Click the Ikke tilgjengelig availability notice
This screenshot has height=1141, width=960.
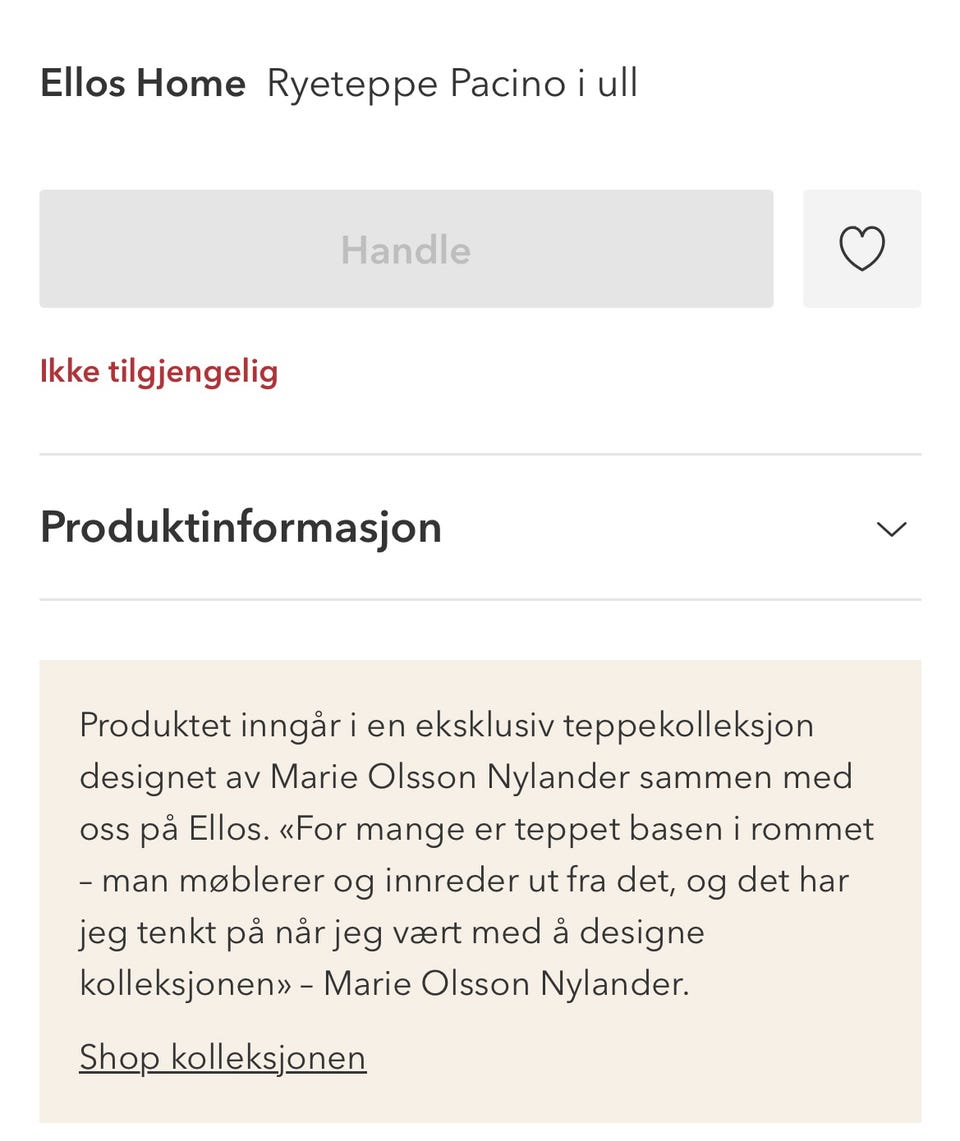[157, 371]
